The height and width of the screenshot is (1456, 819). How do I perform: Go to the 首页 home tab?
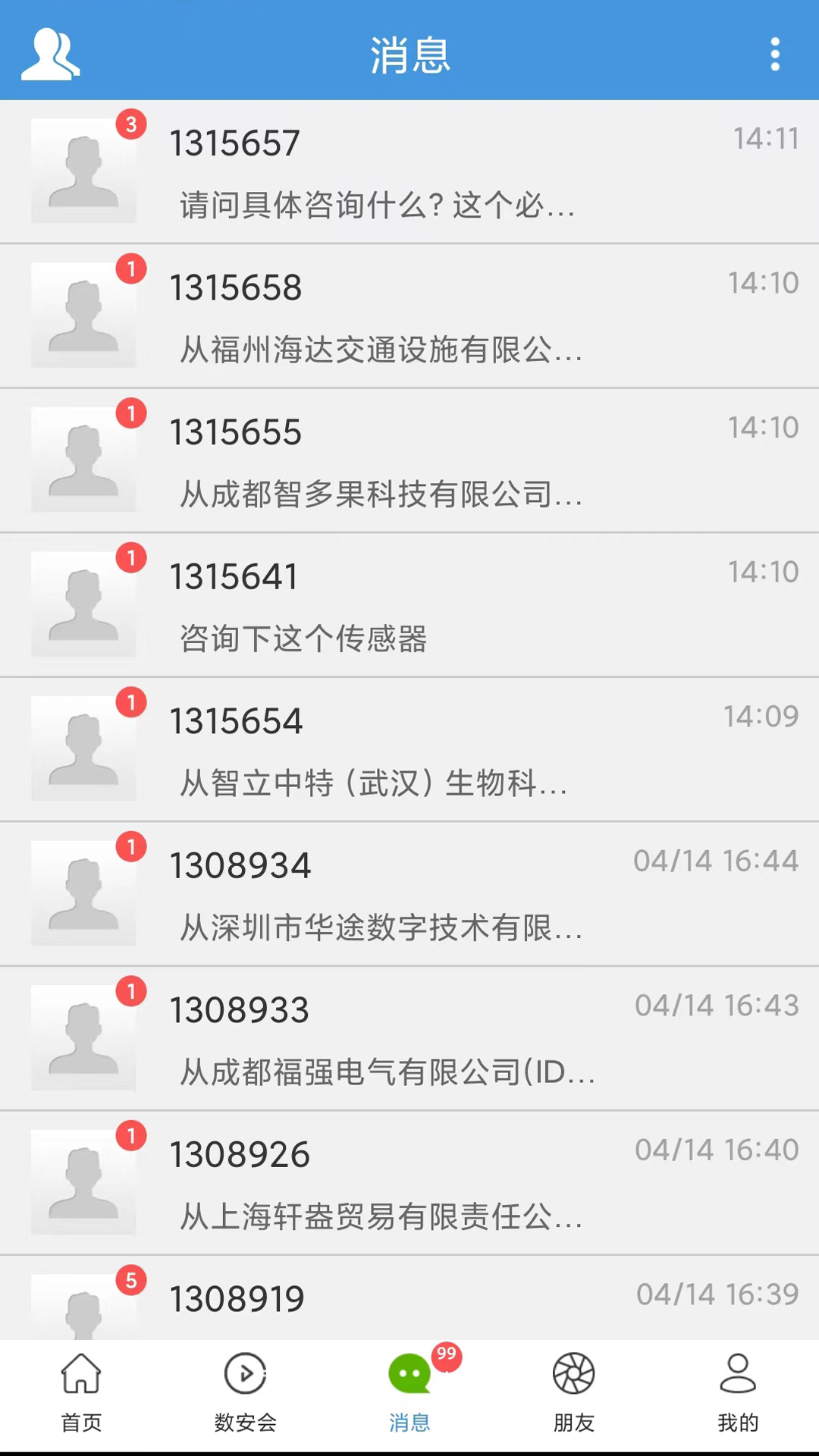click(81, 1393)
